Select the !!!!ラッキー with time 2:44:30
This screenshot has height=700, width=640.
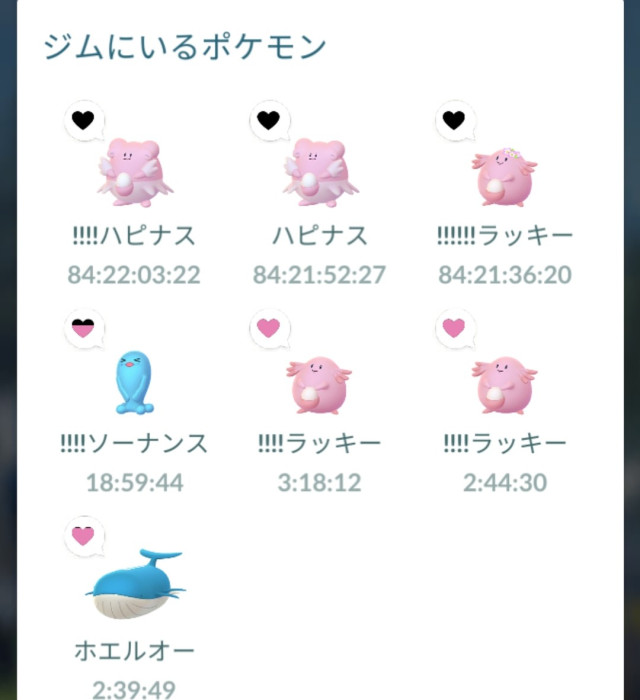coord(504,384)
